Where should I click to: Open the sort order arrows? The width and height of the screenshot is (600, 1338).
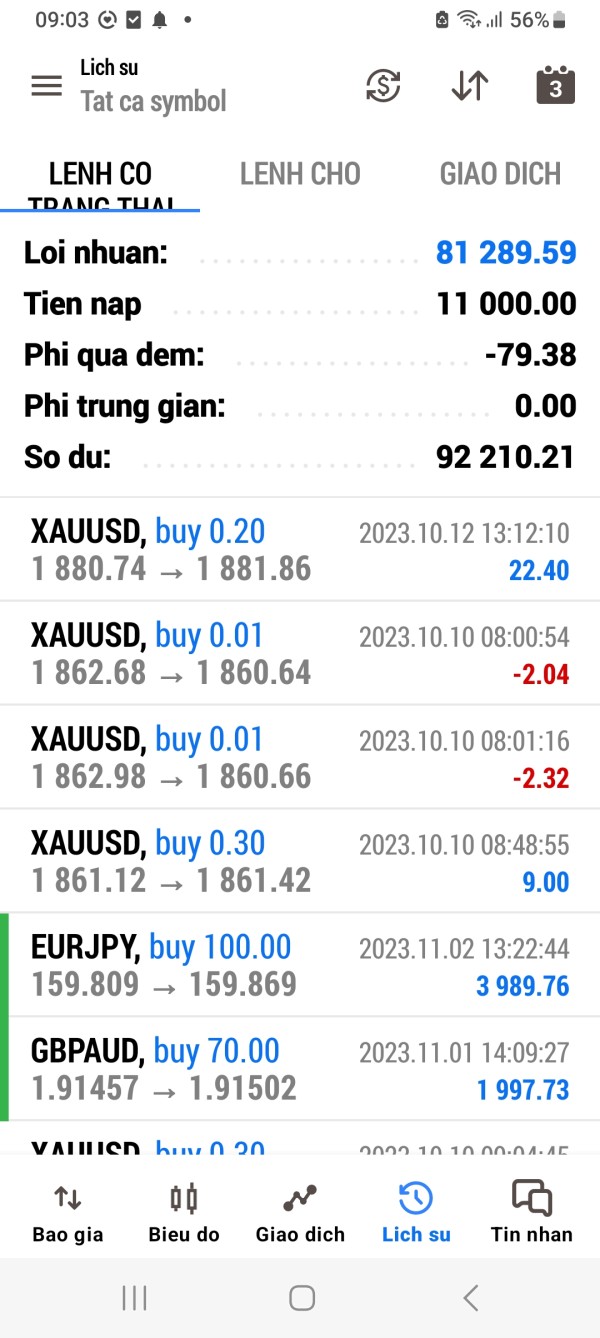[x=469, y=86]
